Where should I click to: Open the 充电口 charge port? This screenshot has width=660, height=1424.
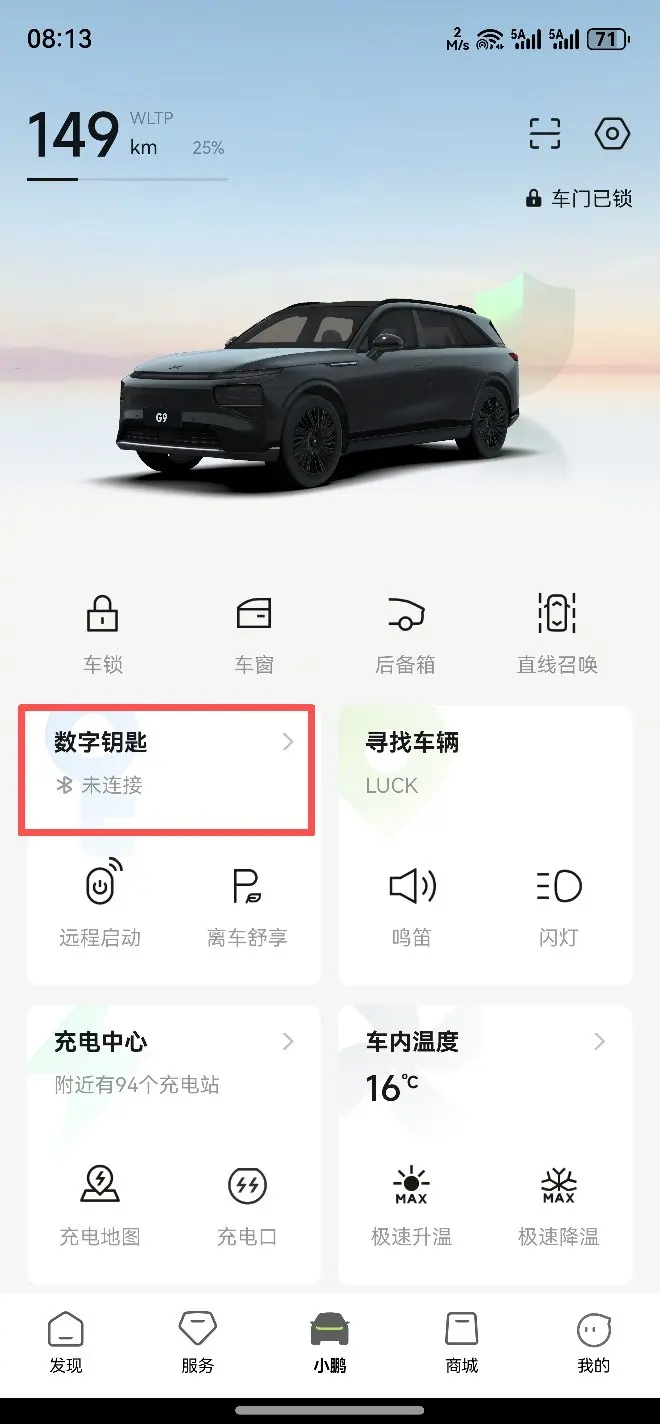(x=247, y=1204)
